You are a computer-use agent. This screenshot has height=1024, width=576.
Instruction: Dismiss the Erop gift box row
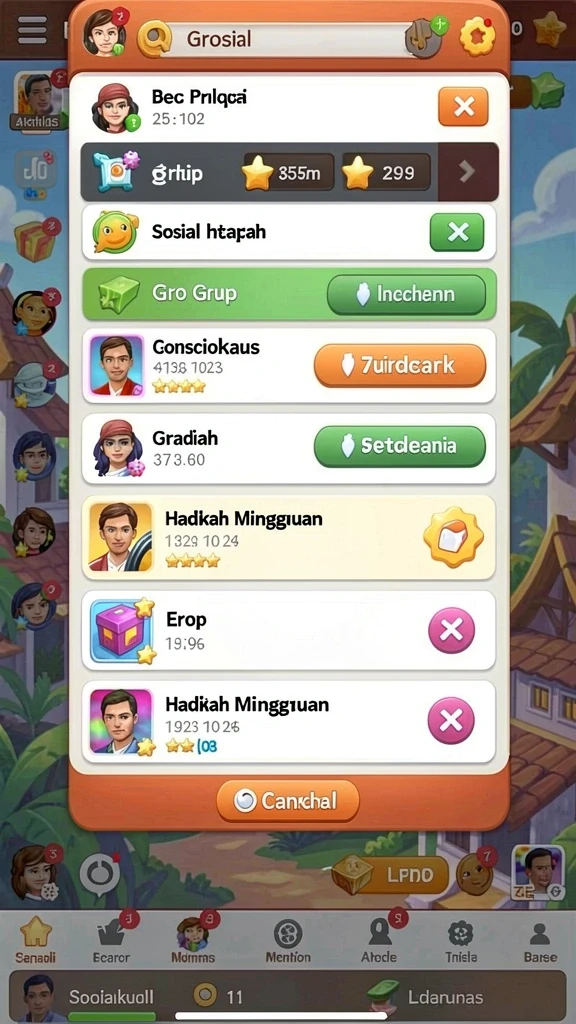tap(451, 630)
